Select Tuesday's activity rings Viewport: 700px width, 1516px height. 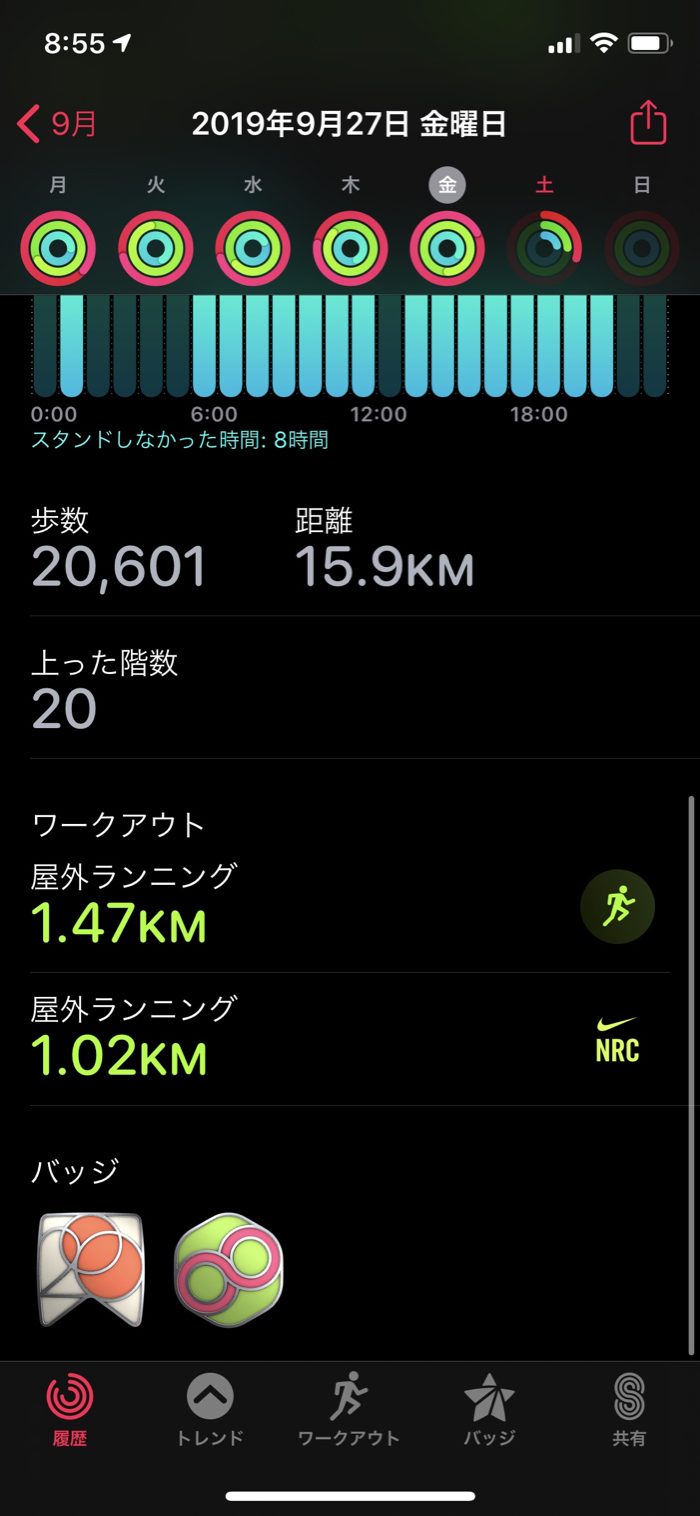pos(156,248)
